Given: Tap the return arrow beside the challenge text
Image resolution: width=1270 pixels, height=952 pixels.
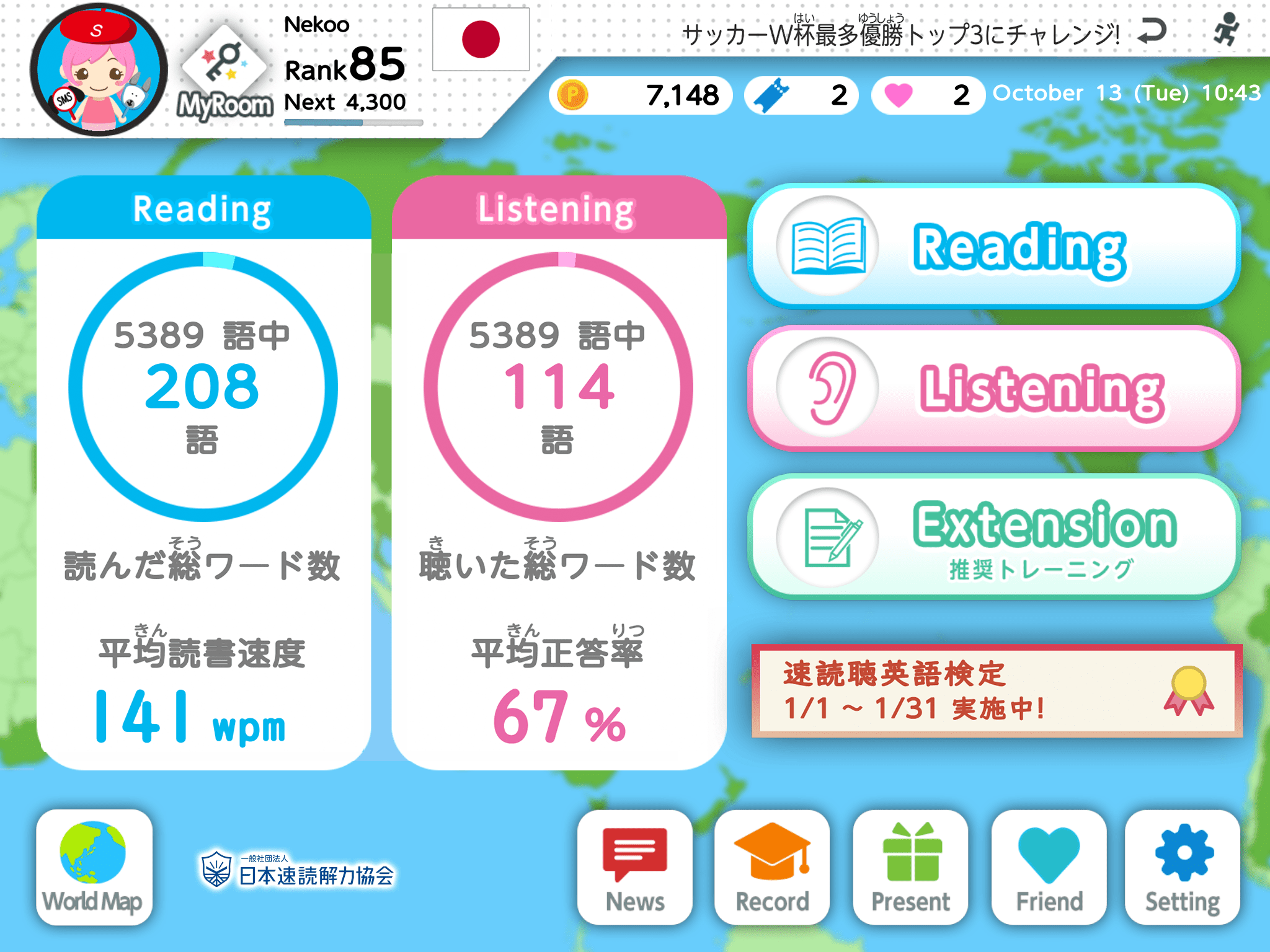Looking at the screenshot, I should pos(1153,31).
